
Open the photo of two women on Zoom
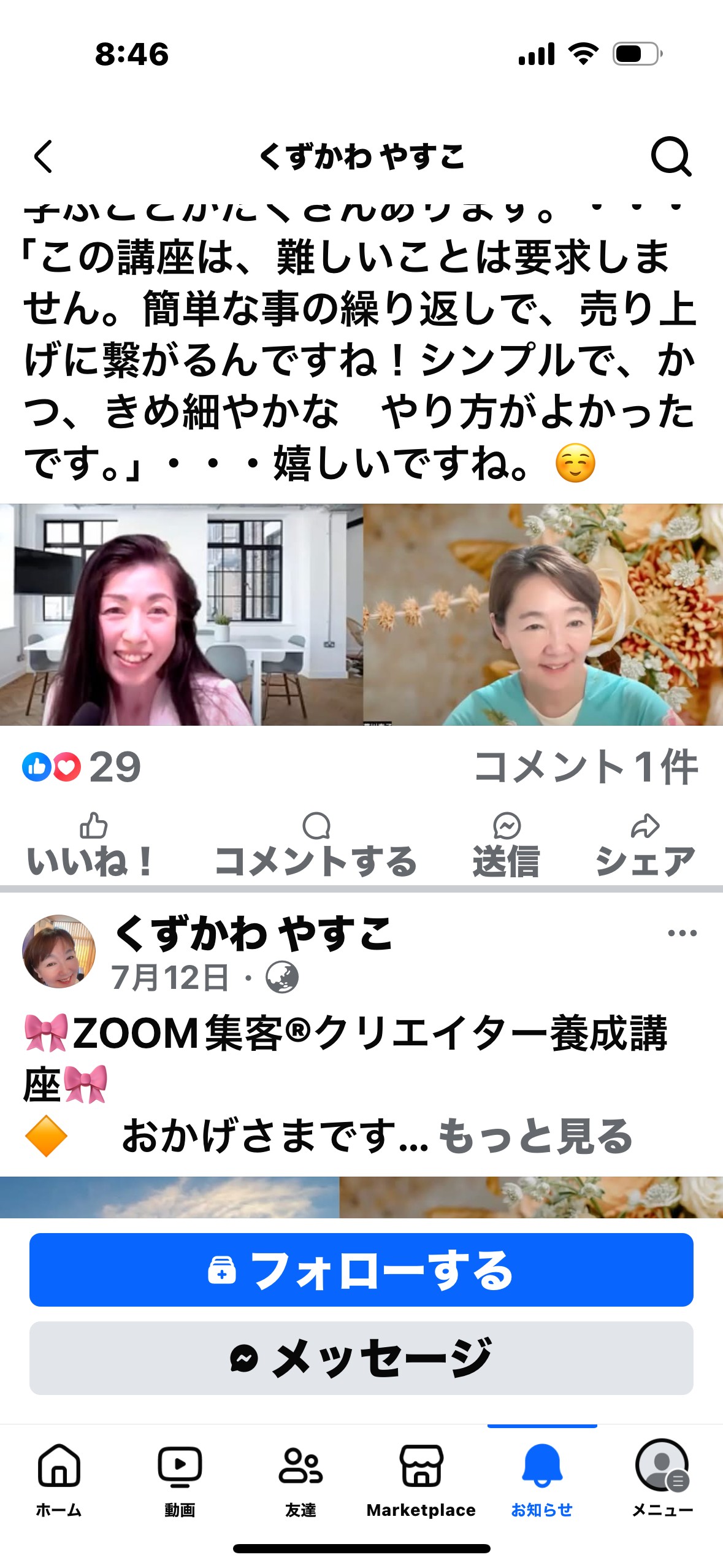tap(361, 615)
